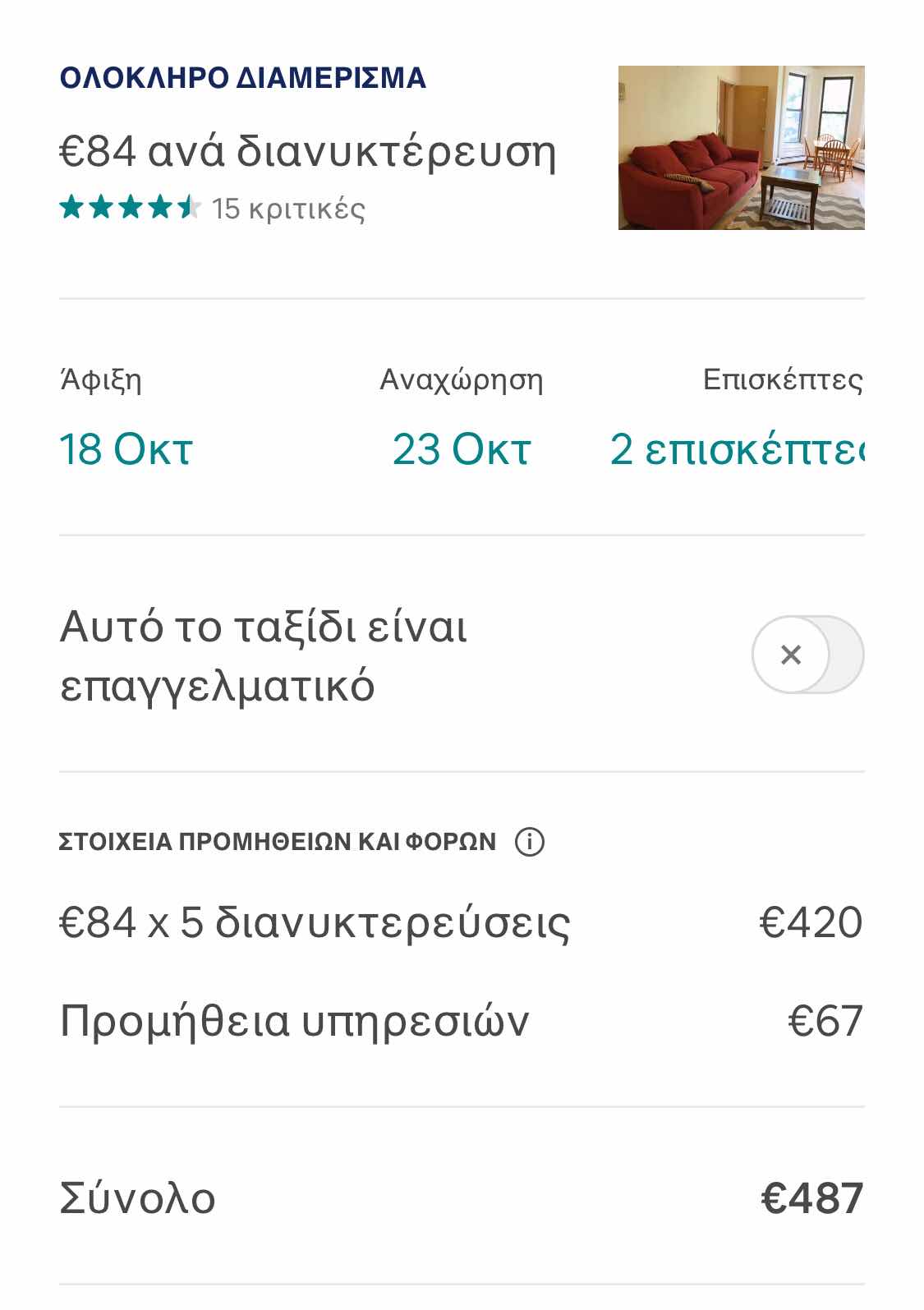Edit the number of guests
The width and height of the screenshot is (924, 1310).
pos(736,449)
